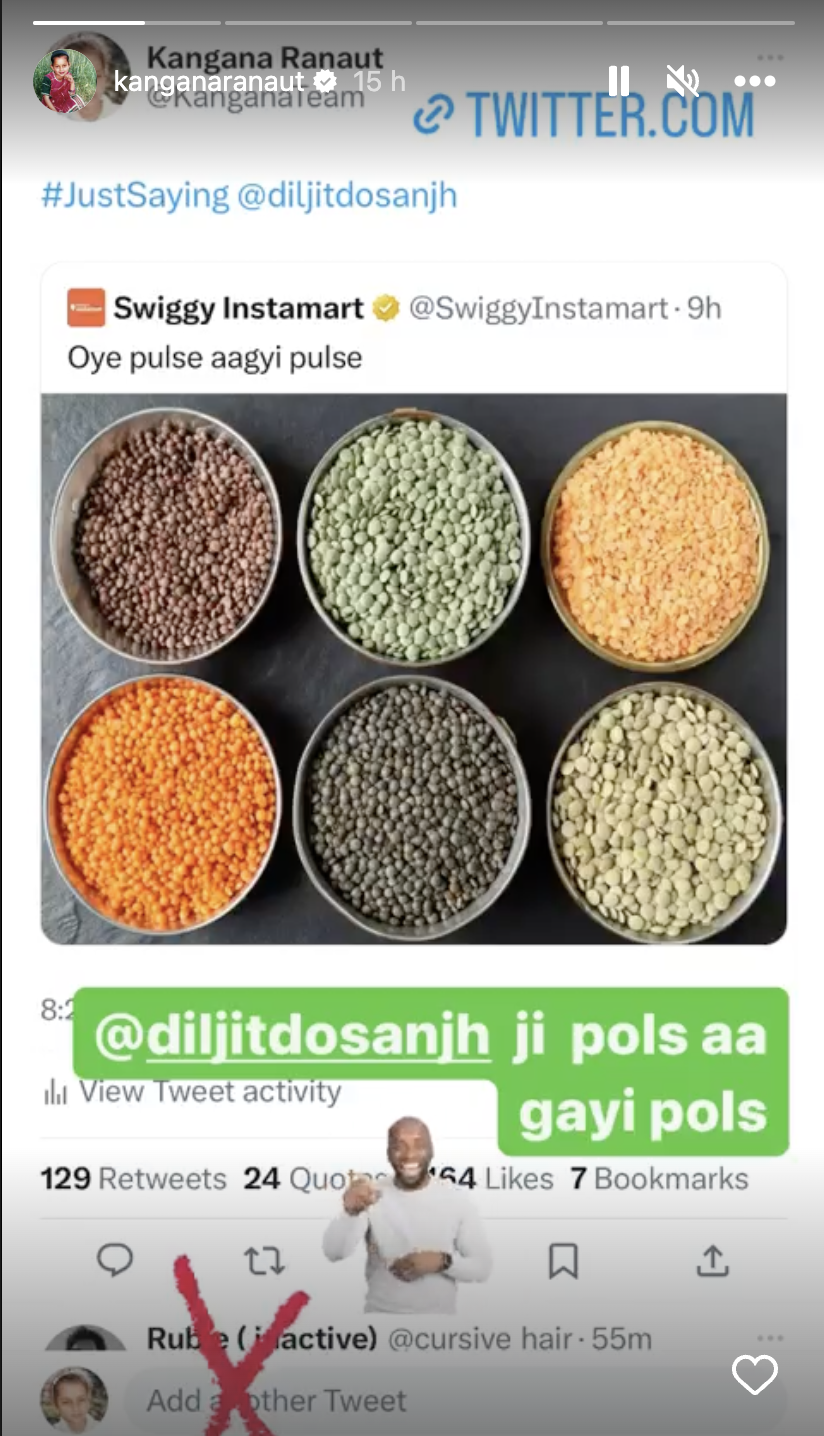
Task: Unmute the story audio
Action: tap(683, 80)
